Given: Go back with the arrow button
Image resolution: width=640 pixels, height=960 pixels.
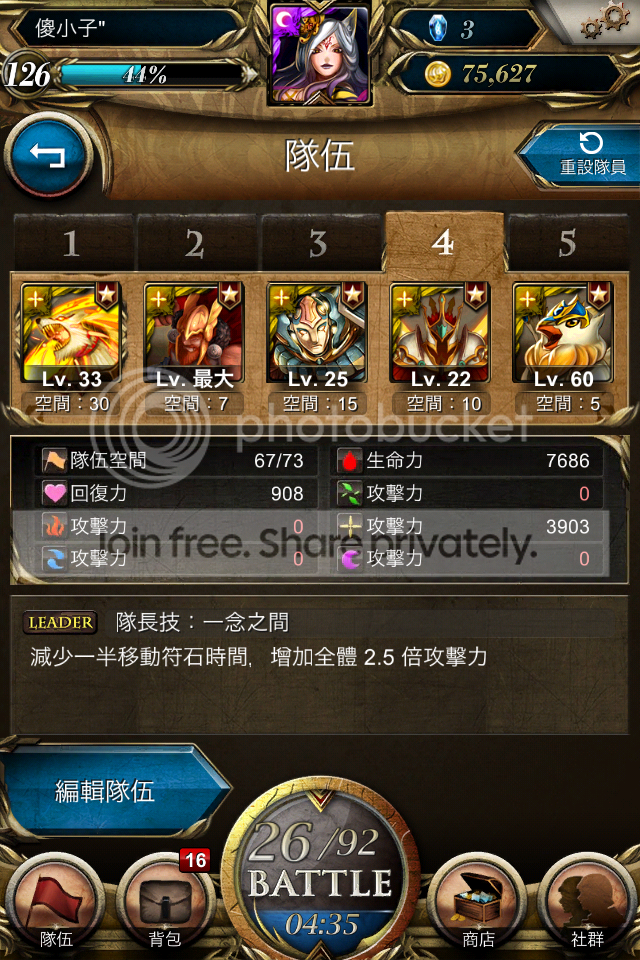Looking at the screenshot, I should [47, 154].
